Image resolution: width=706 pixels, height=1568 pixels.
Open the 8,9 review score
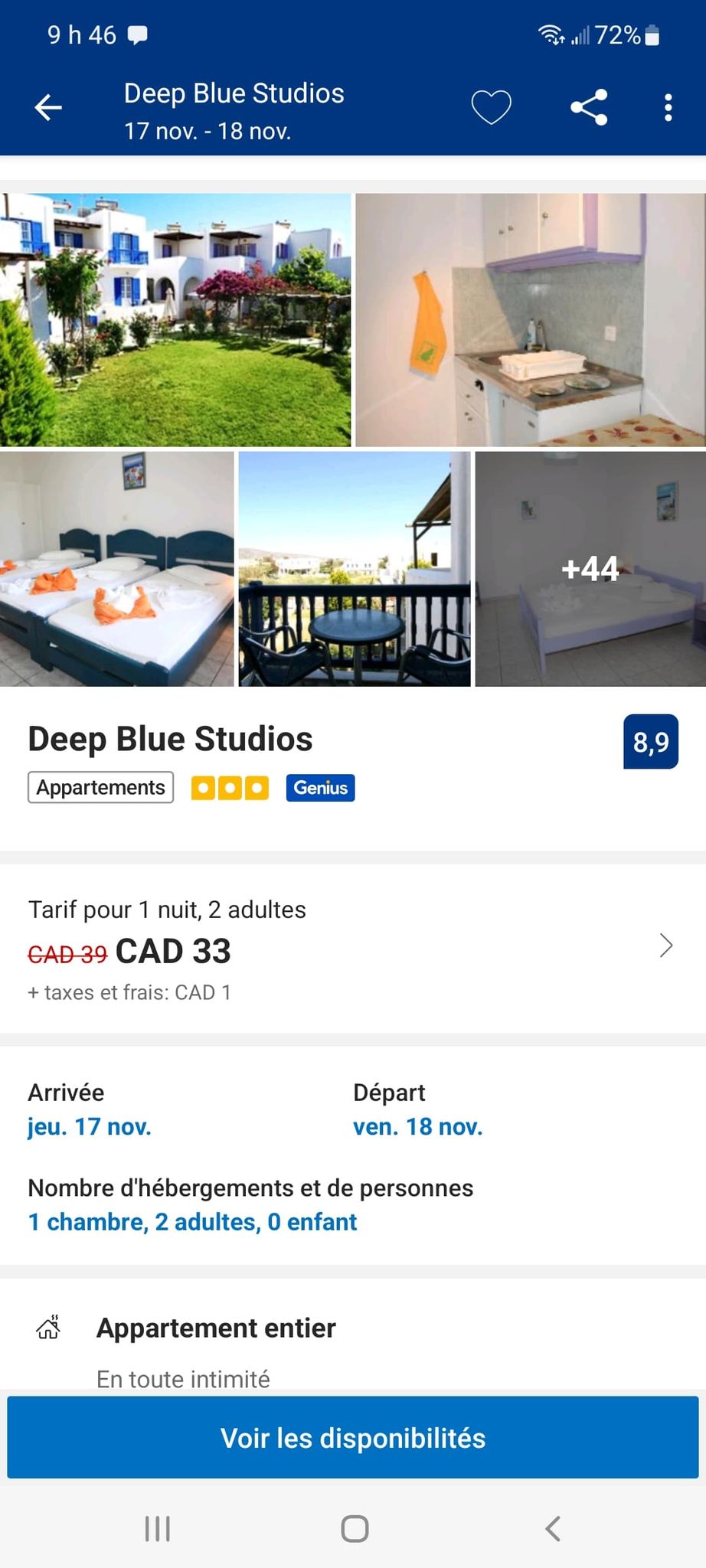[650, 741]
